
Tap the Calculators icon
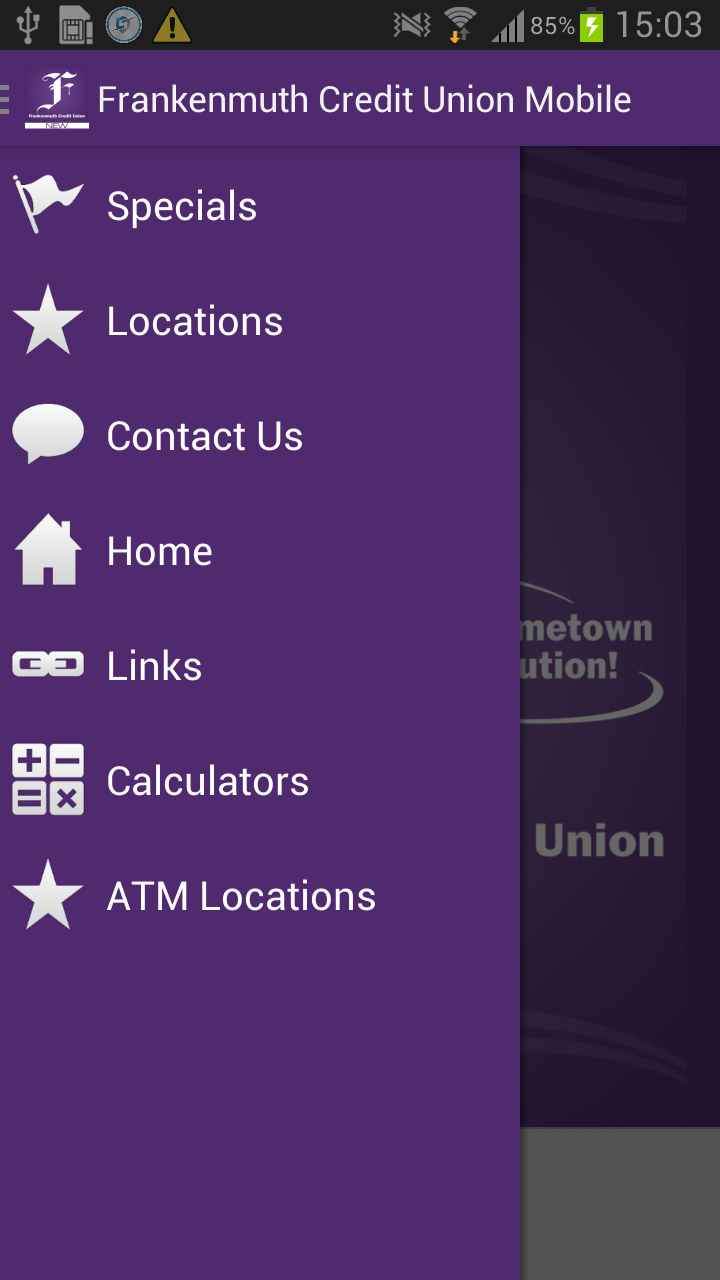pos(47,779)
